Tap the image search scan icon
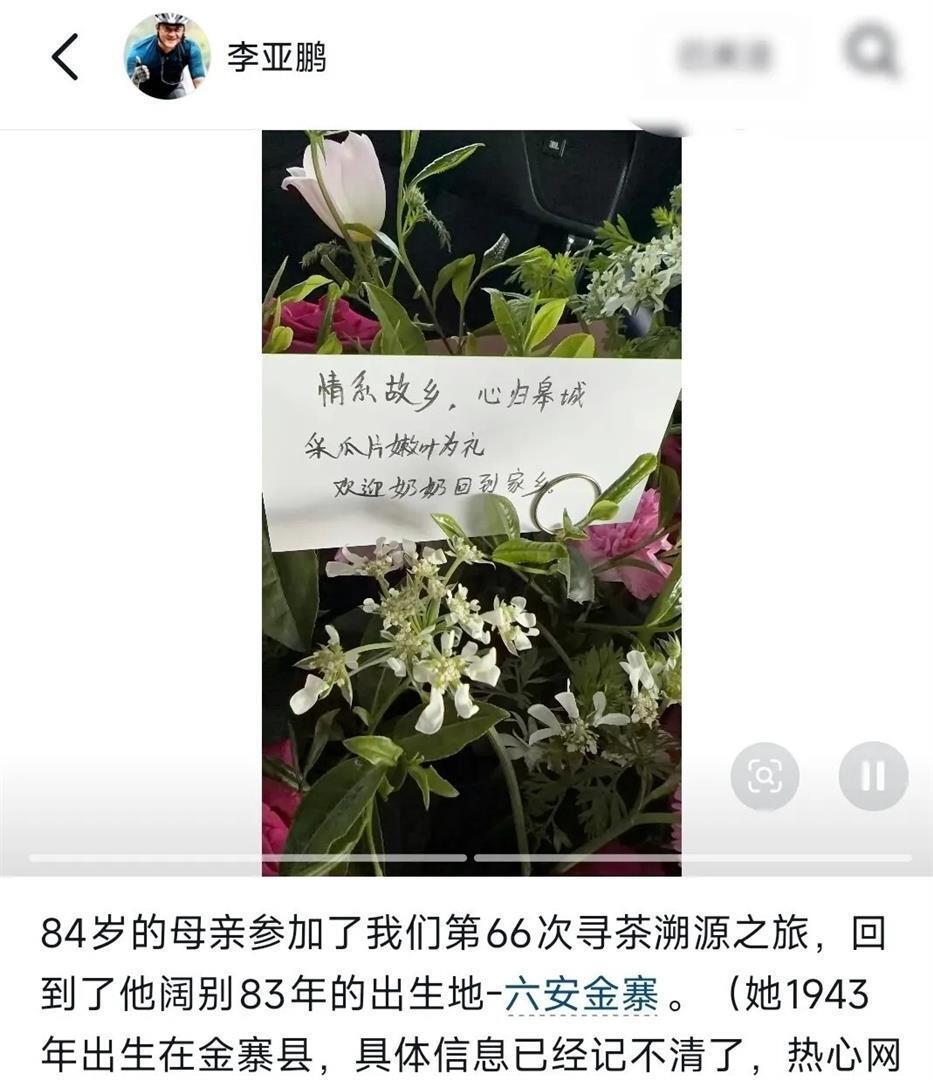The width and height of the screenshot is (933, 1080). 765,776
